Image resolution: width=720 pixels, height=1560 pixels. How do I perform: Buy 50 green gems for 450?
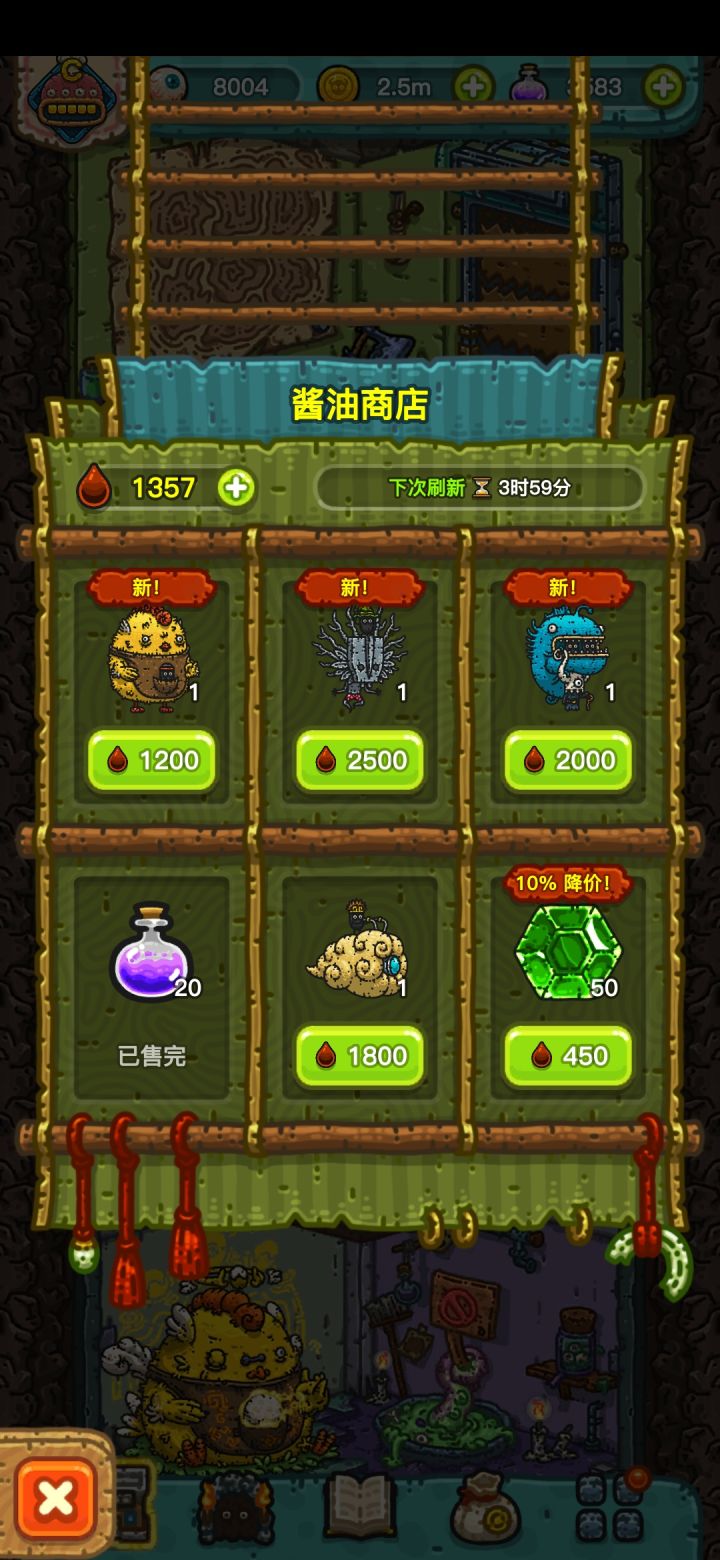coord(568,1056)
